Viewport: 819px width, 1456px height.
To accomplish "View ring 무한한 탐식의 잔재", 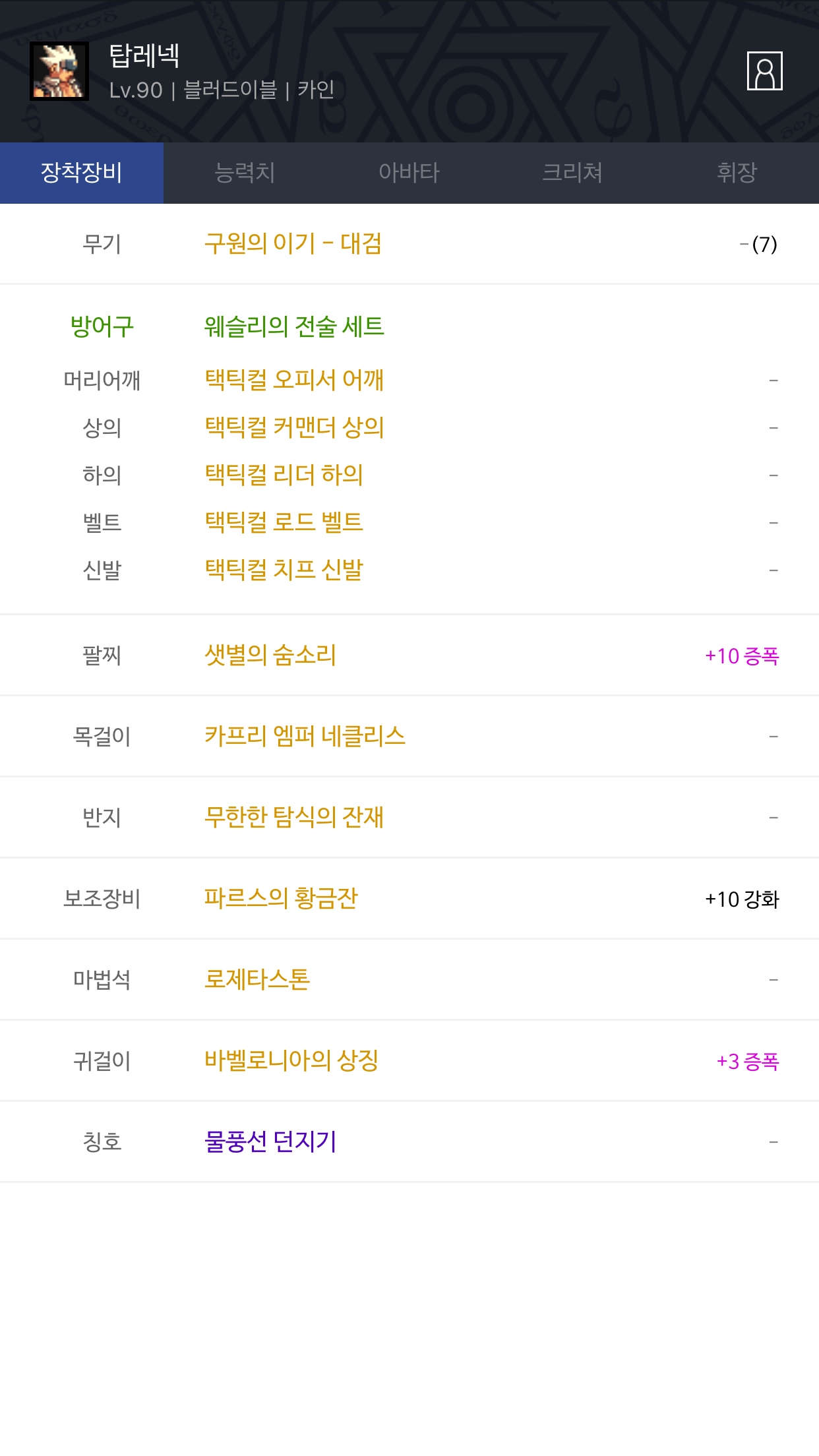I will click(294, 817).
